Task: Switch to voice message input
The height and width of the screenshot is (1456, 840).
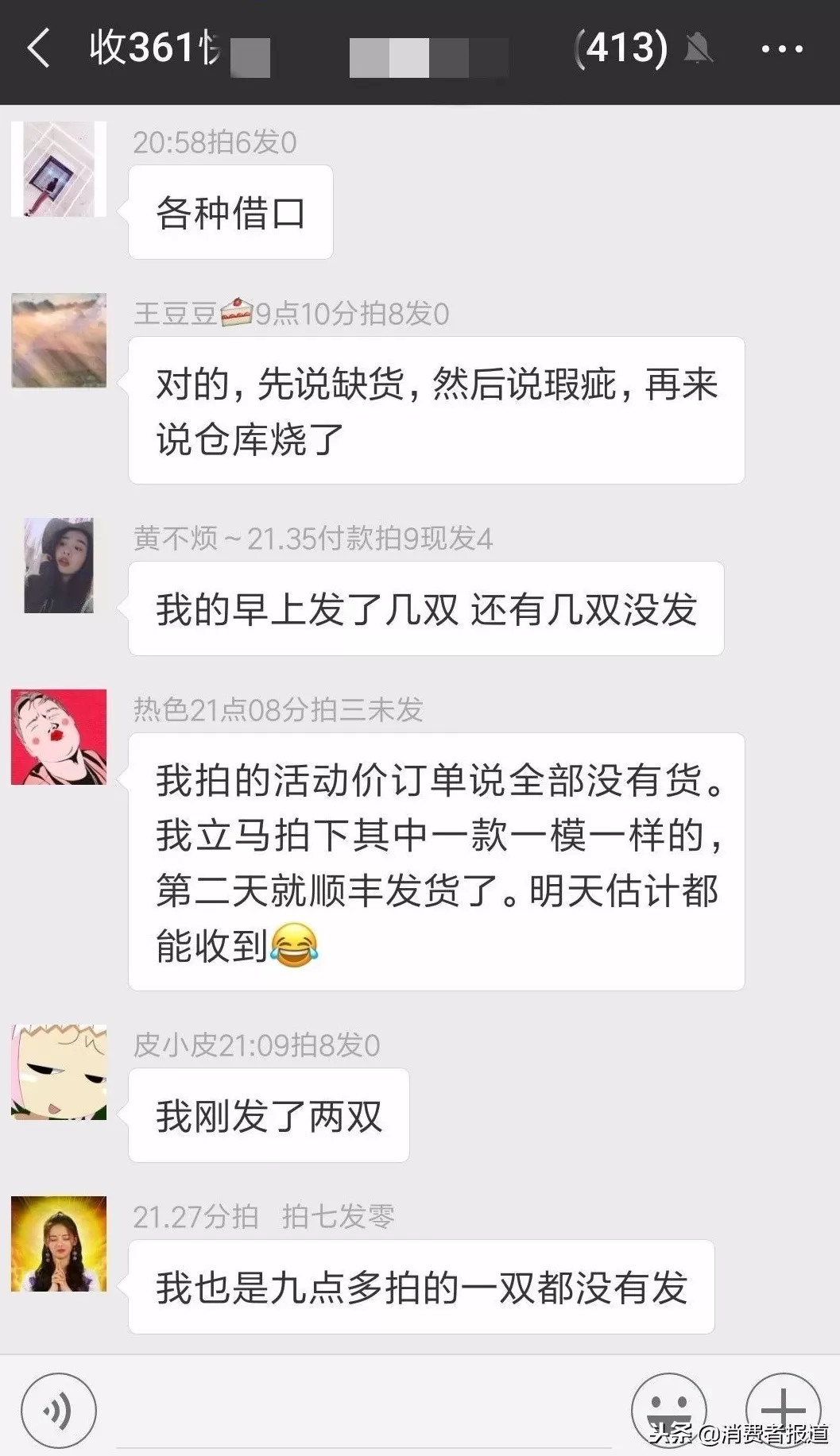Action: point(59,1411)
